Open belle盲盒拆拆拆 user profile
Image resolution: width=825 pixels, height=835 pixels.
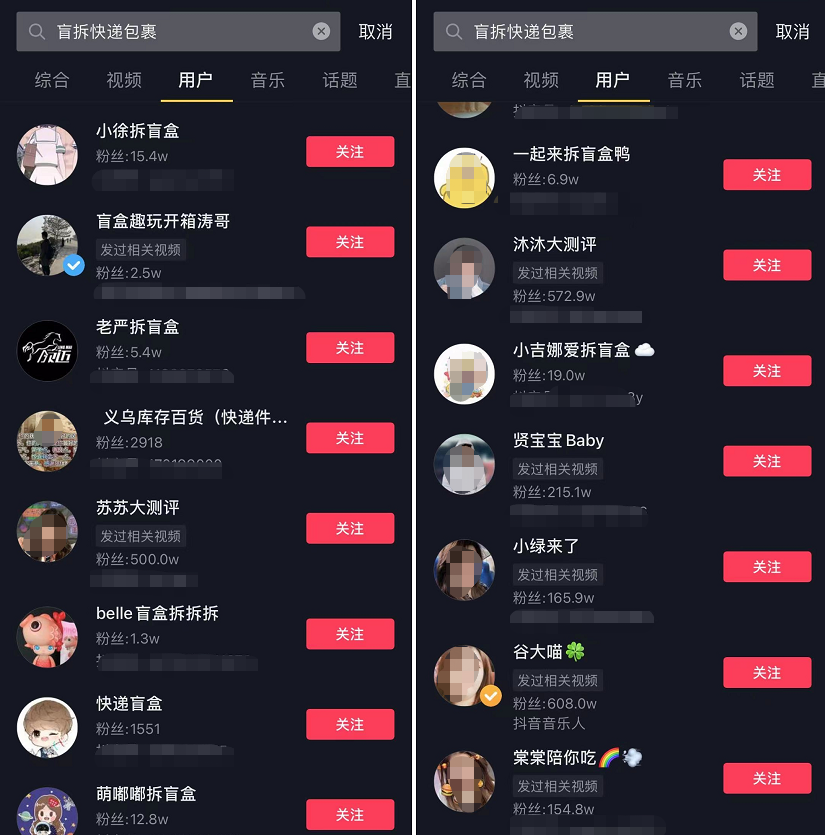tap(157, 613)
